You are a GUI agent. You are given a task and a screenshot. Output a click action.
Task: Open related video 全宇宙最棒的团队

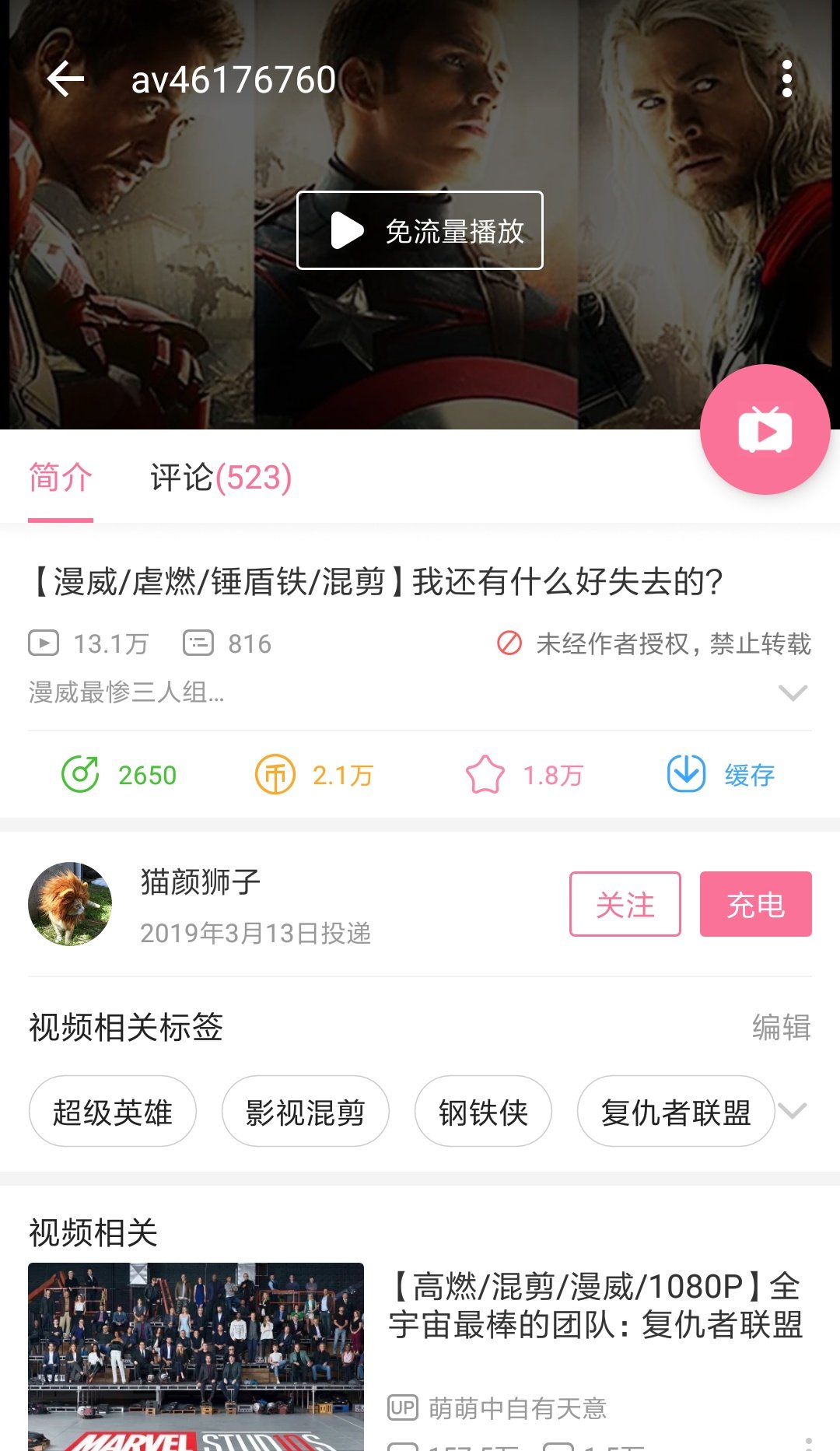coord(594,1305)
